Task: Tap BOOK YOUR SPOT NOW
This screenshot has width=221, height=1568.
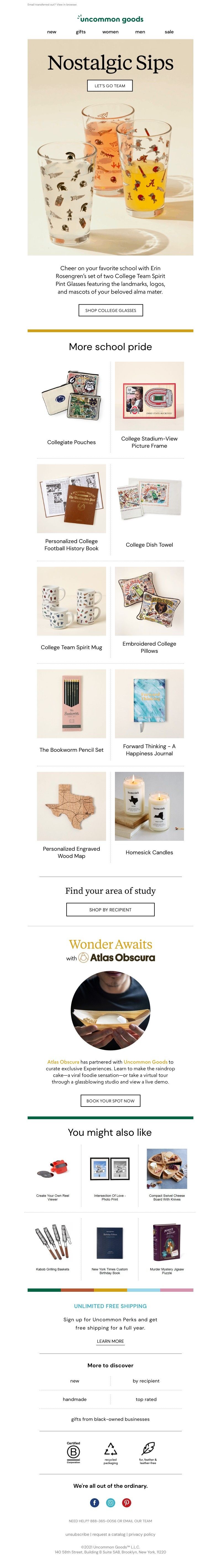Action: coord(110,1100)
